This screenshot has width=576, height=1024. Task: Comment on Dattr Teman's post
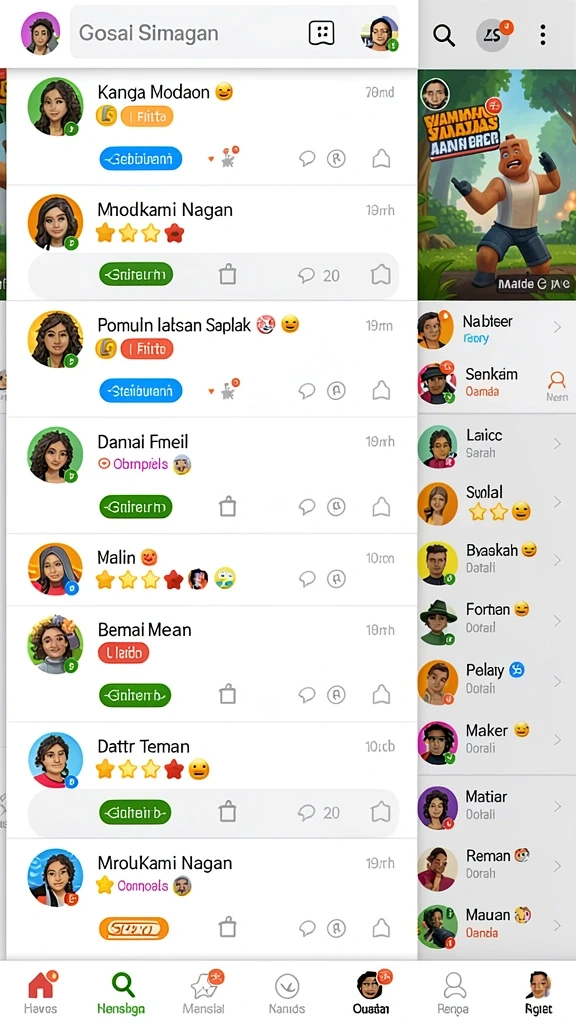(307, 812)
